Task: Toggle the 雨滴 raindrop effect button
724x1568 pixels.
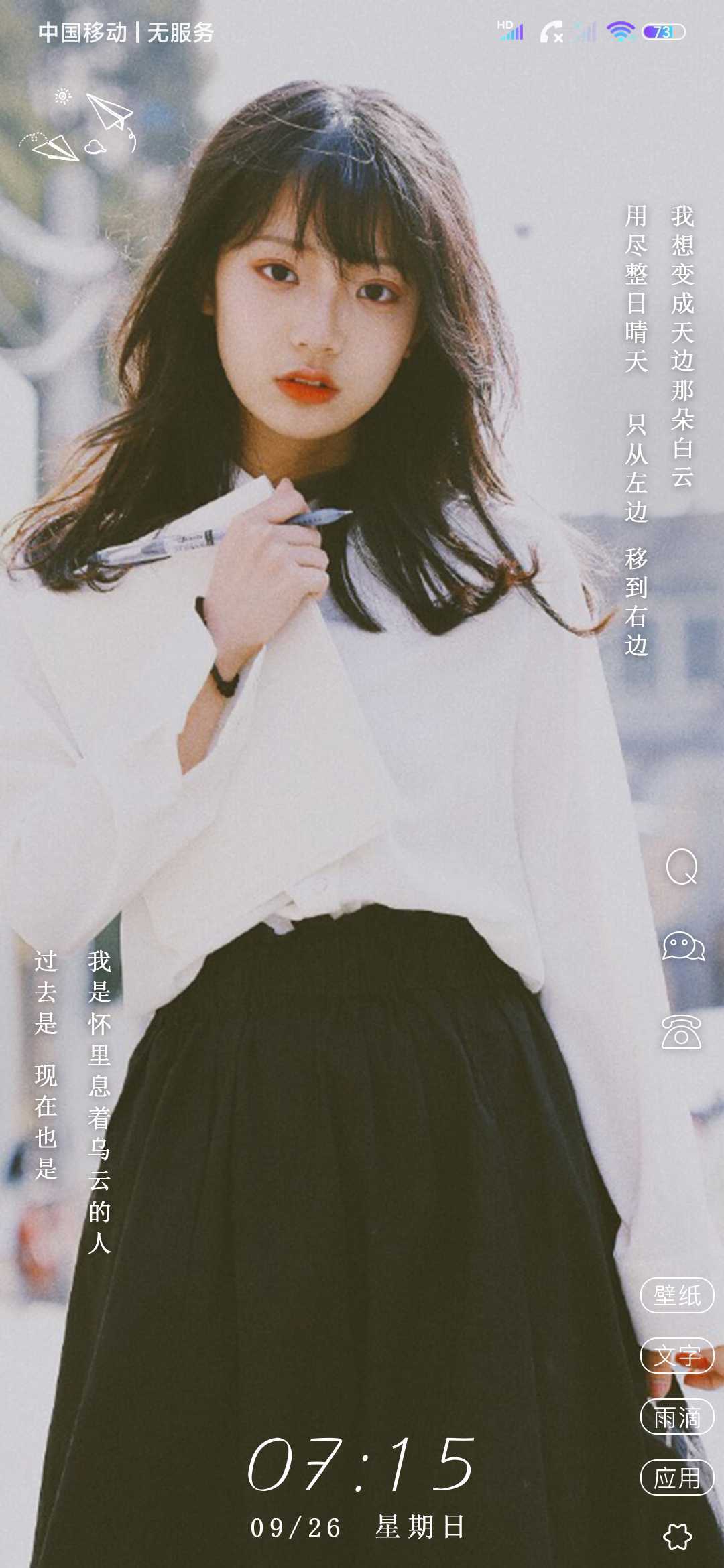Action: (x=677, y=1417)
